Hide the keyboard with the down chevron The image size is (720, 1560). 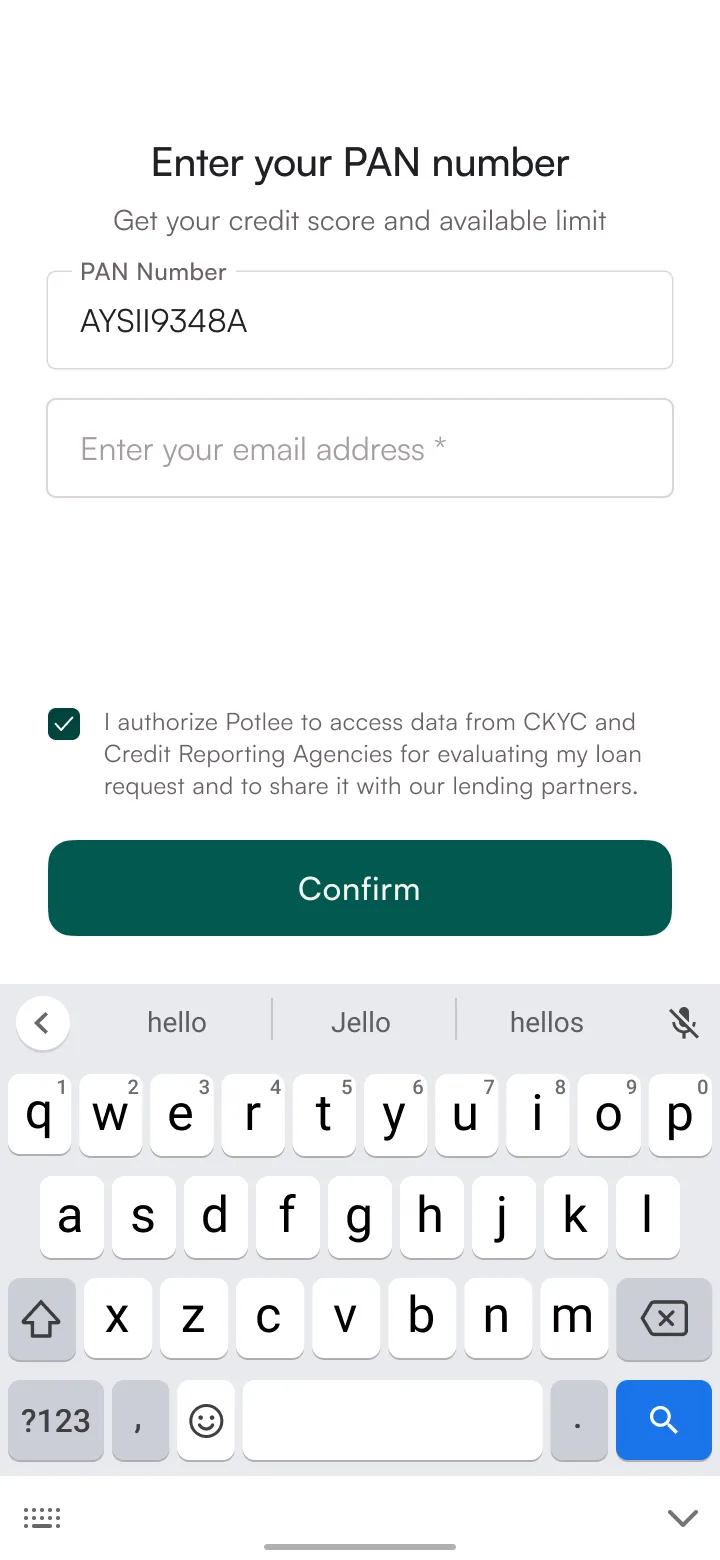683,1518
